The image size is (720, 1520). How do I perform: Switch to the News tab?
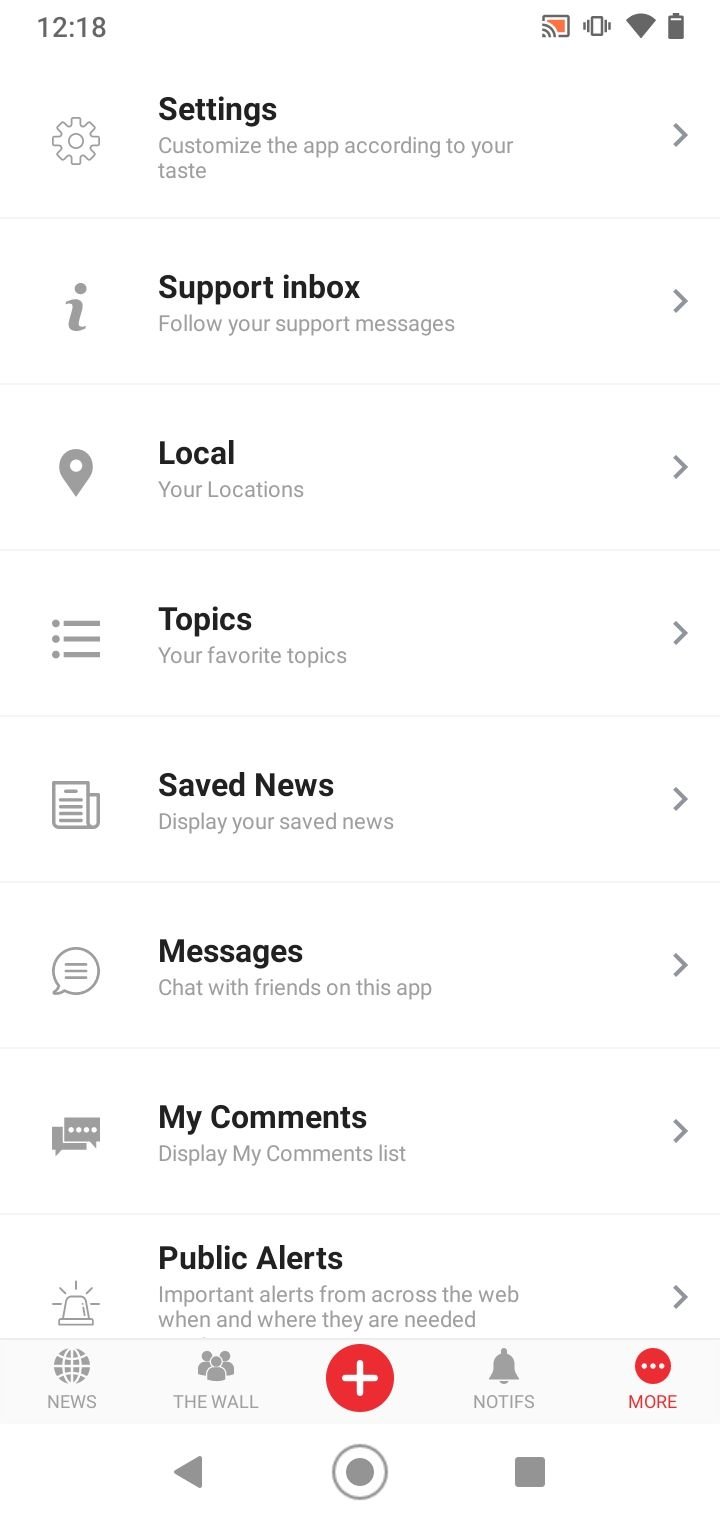pos(72,1380)
